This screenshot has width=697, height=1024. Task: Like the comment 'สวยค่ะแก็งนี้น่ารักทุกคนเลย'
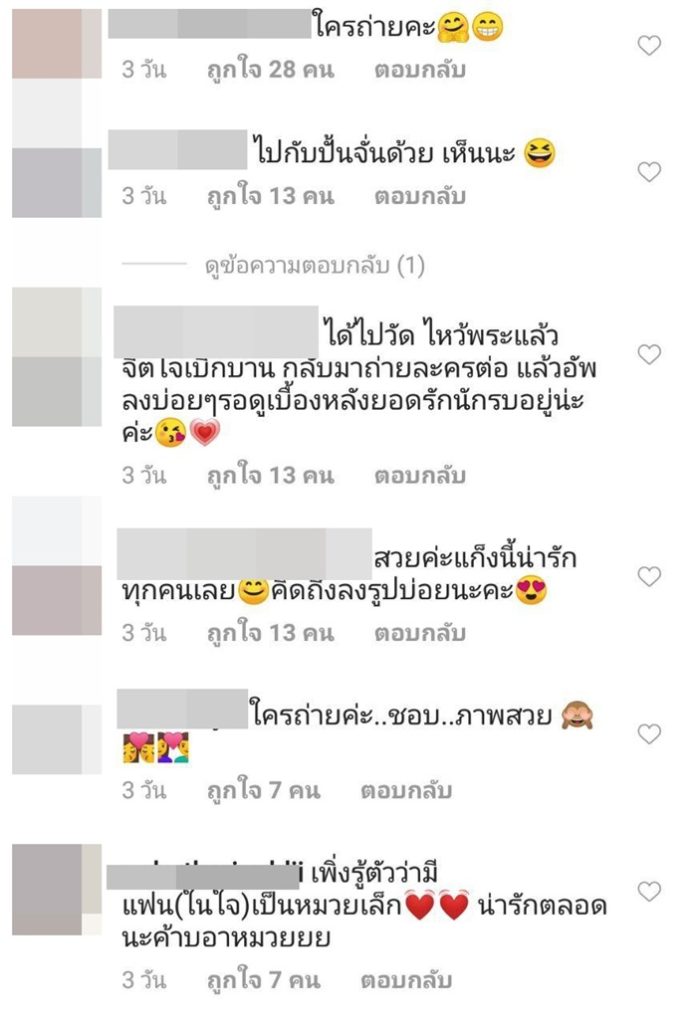(x=649, y=576)
